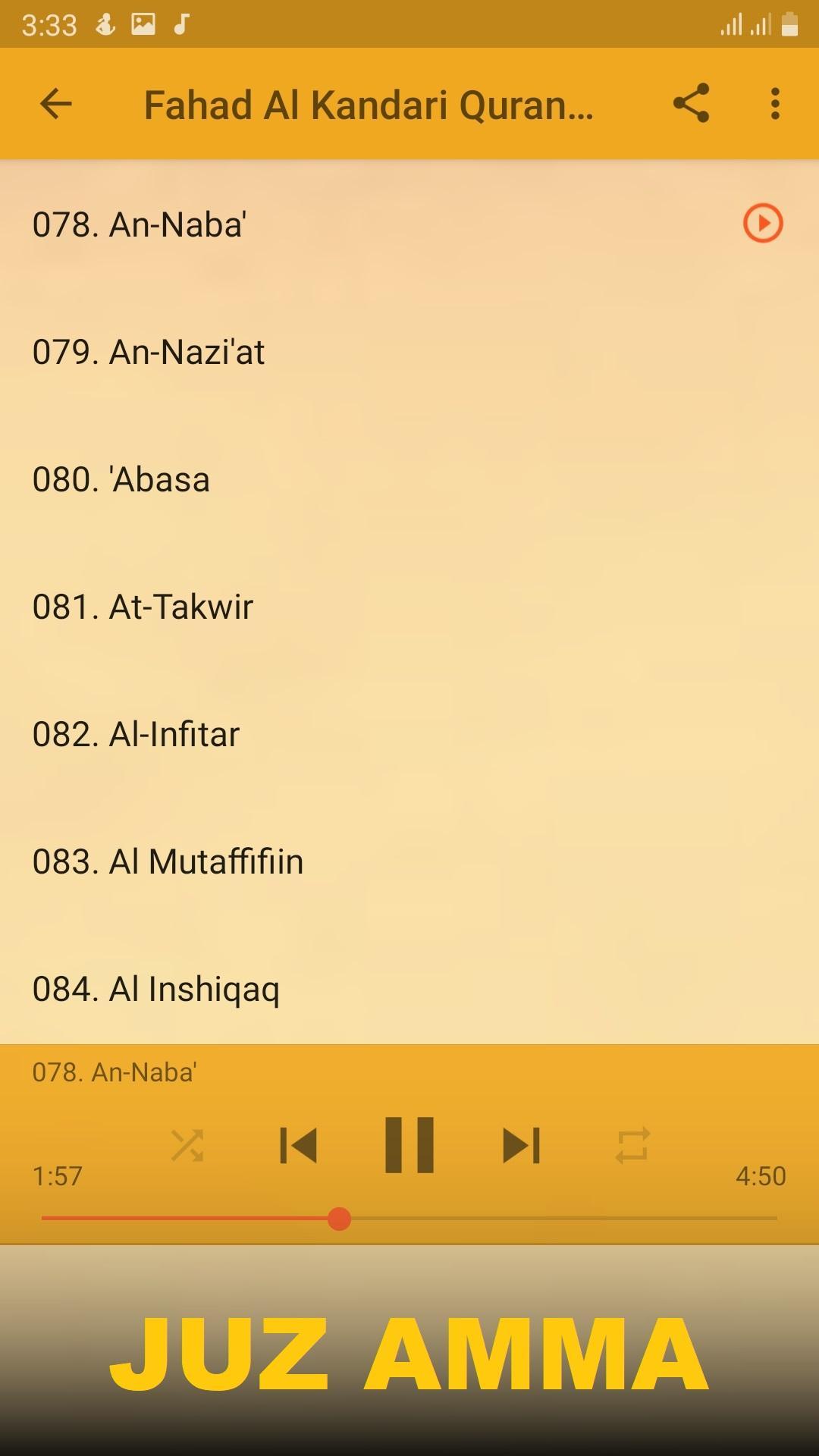Tap the back arrow to leave the list

coord(55,104)
